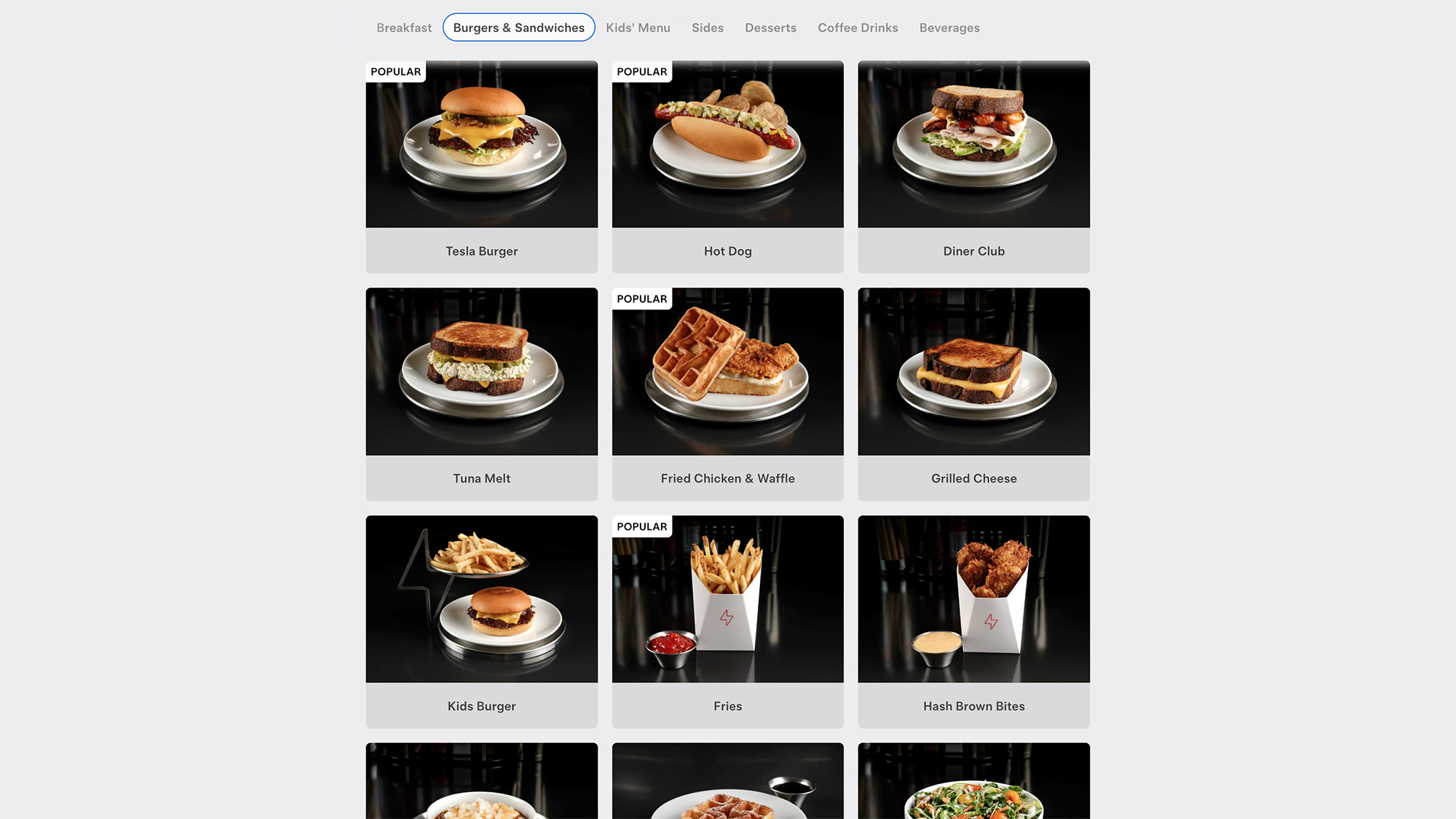View the Hash Brown Bites card

(x=973, y=621)
